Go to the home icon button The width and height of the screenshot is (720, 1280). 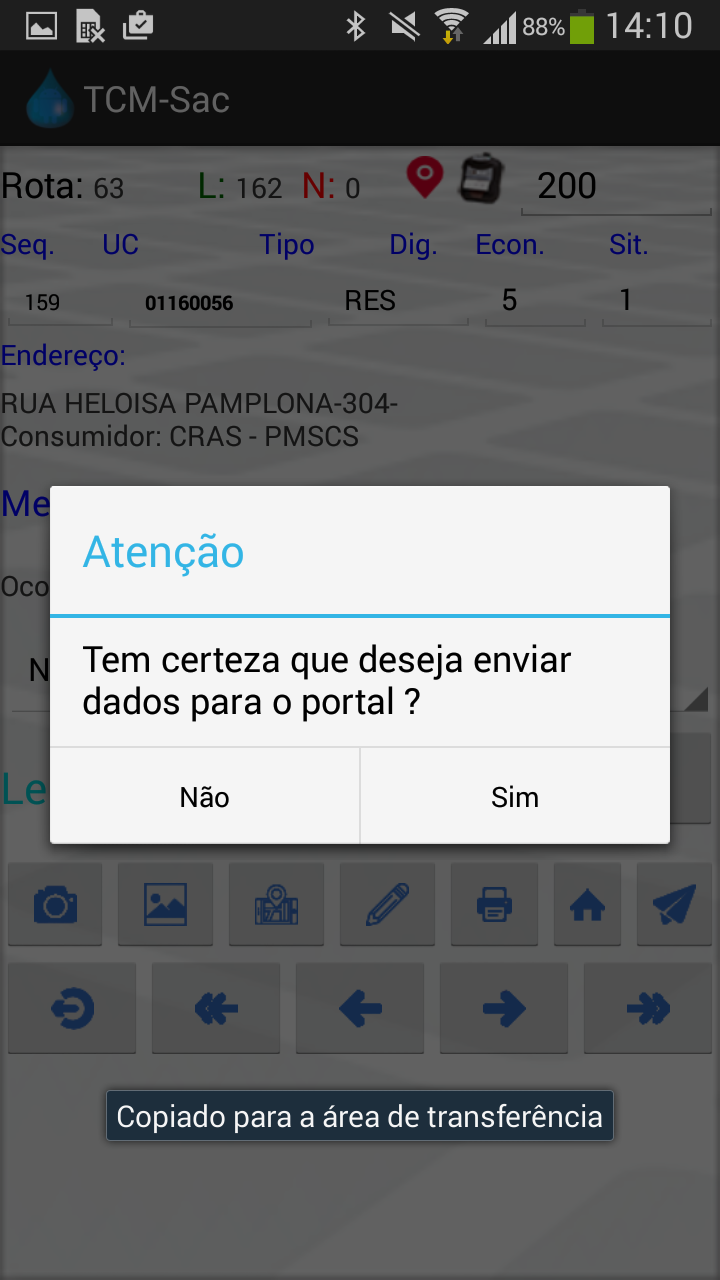point(587,905)
